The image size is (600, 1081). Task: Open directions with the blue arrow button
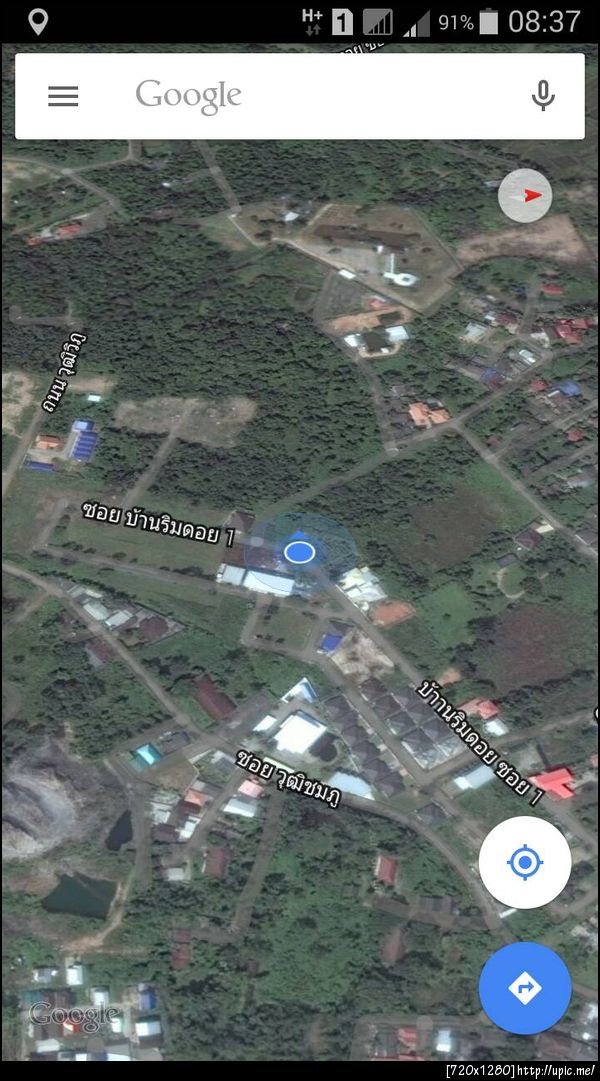click(524, 988)
